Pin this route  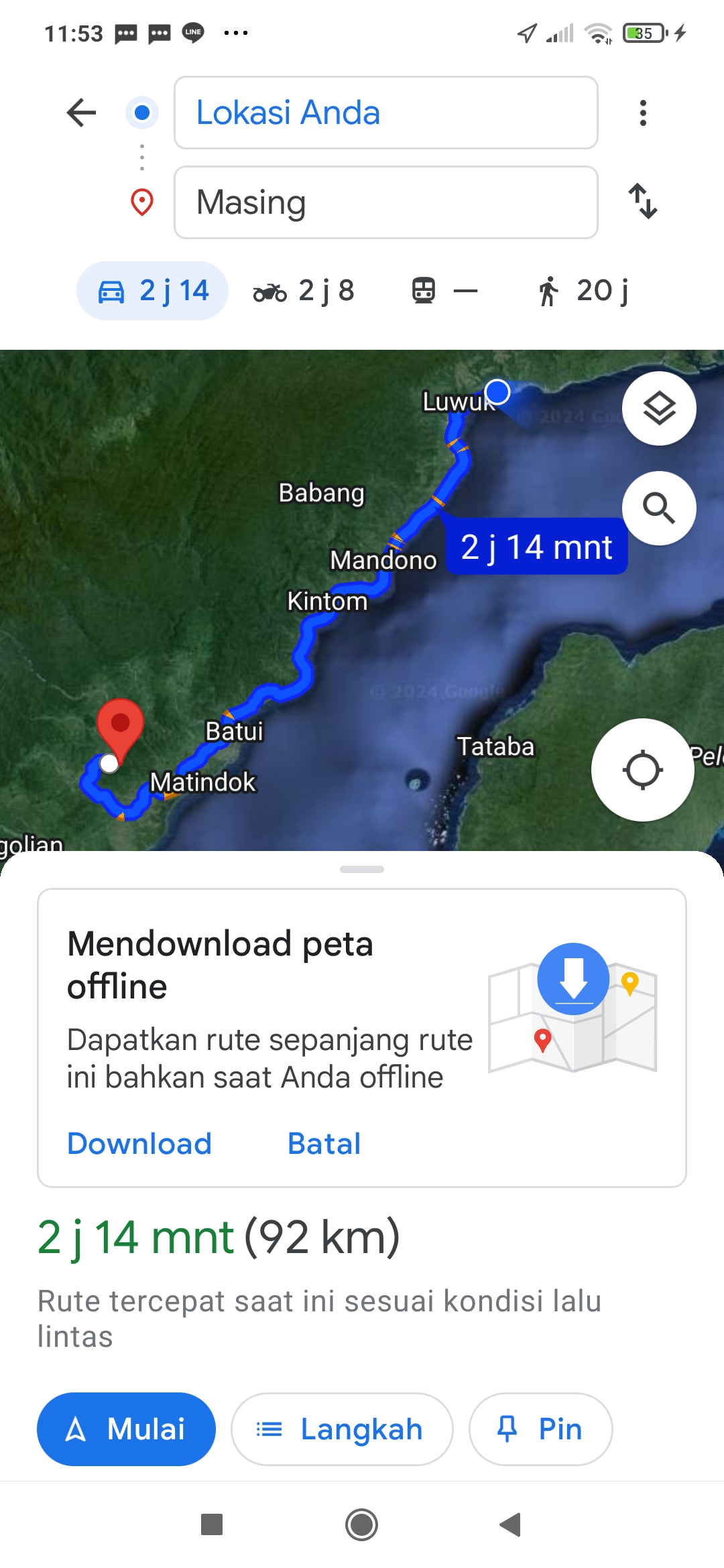pos(540,1429)
